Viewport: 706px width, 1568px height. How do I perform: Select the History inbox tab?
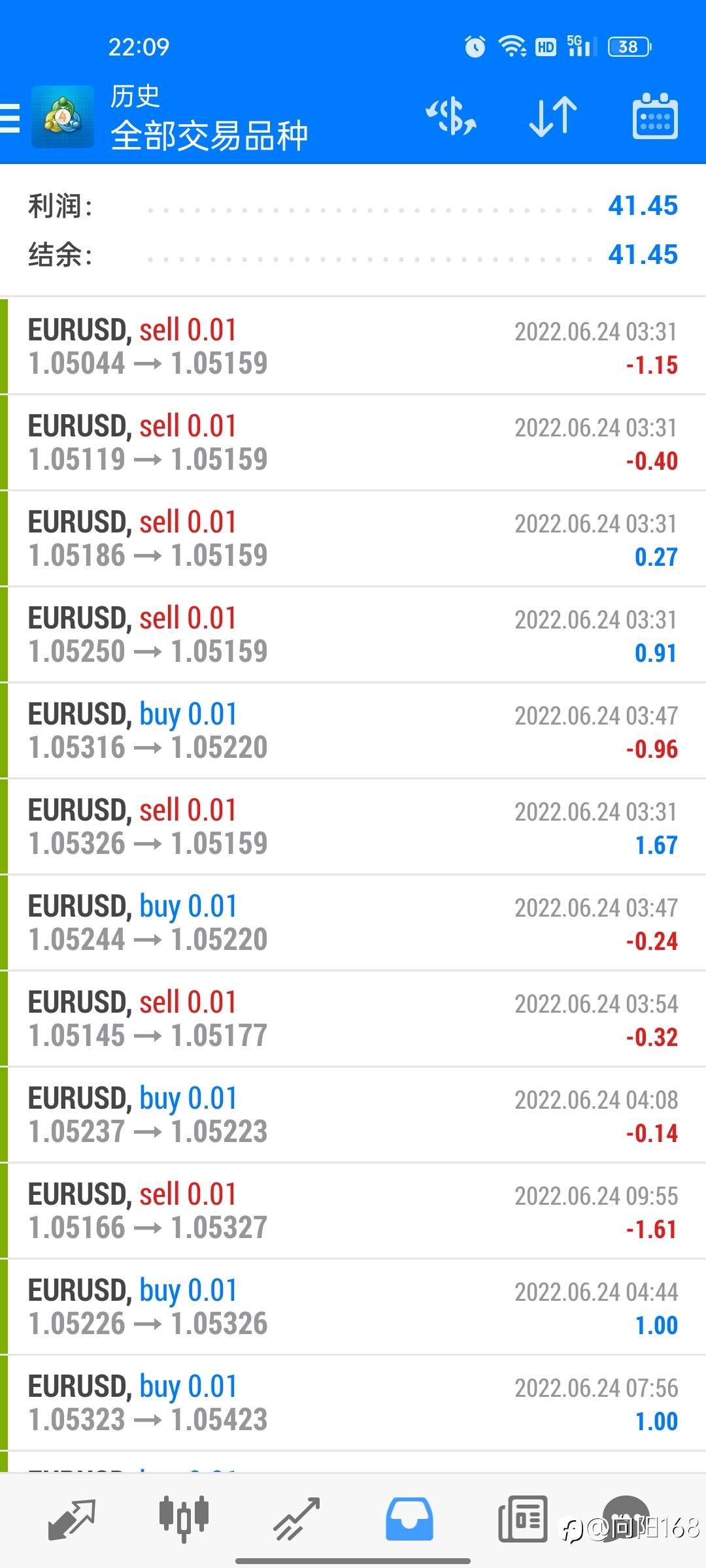tap(409, 1520)
